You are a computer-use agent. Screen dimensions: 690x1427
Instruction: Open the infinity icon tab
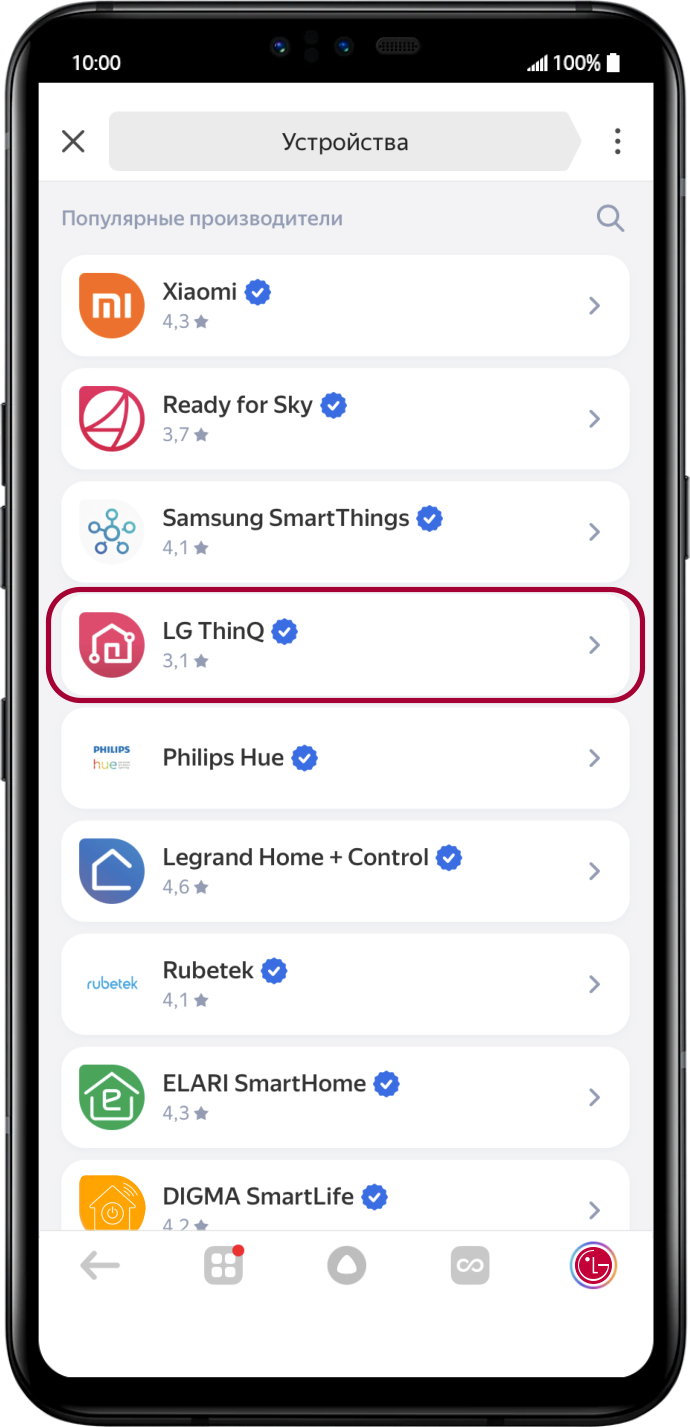coord(469,1266)
